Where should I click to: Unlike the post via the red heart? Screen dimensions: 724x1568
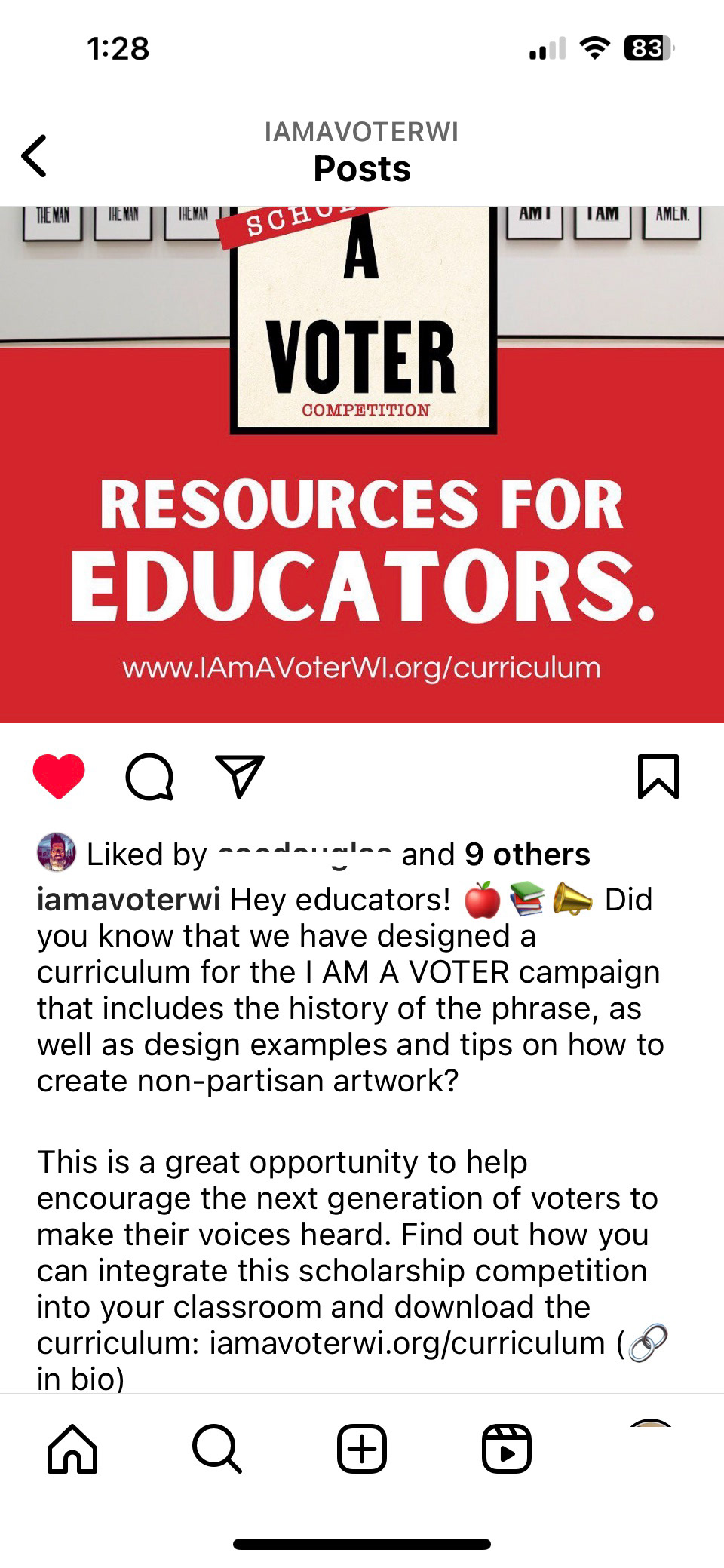[59, 776]
